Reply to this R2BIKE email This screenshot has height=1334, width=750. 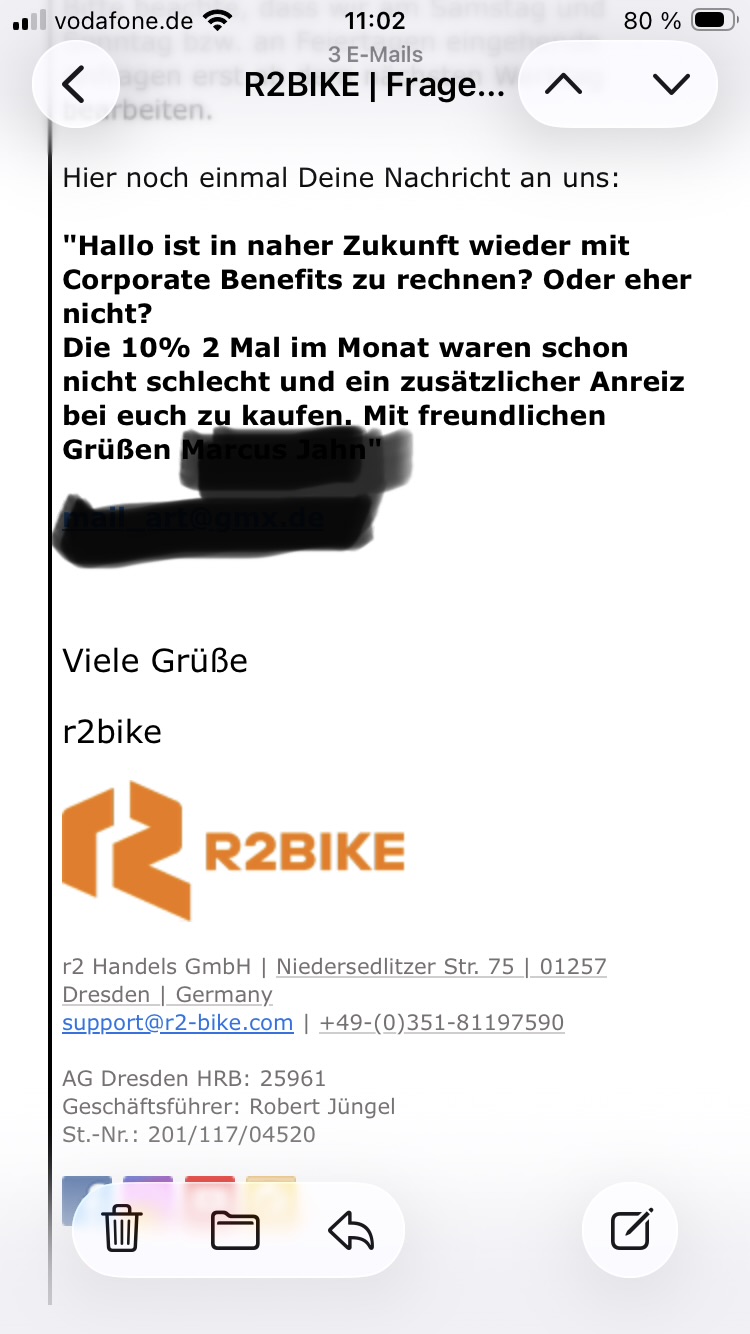point(350,1230)
